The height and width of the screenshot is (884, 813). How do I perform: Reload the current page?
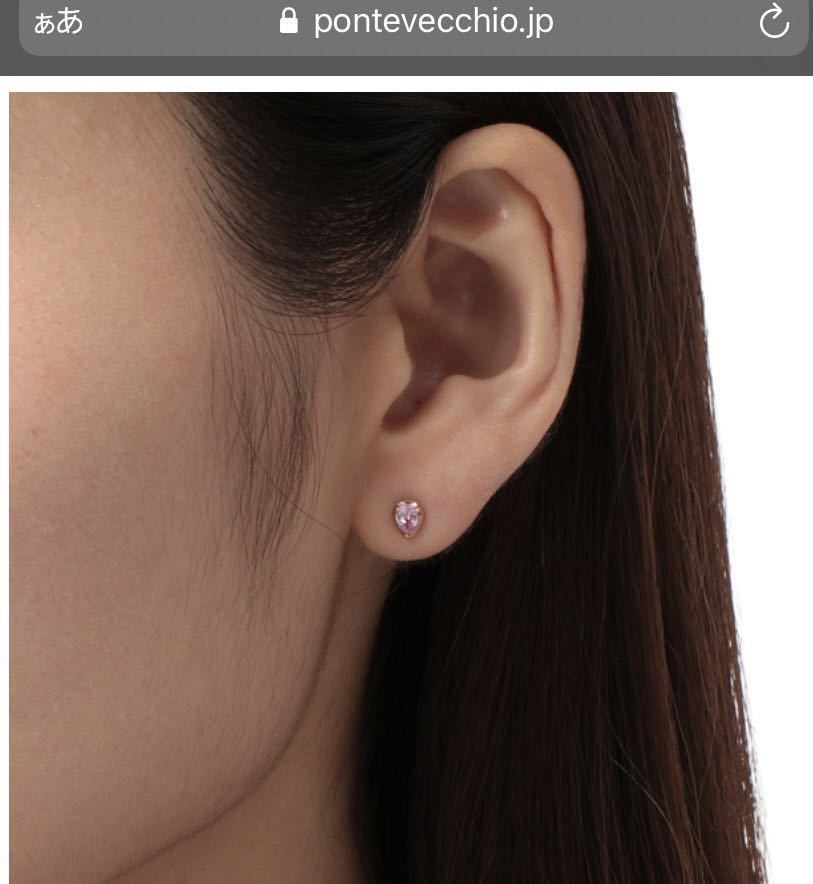click(773, 22)
